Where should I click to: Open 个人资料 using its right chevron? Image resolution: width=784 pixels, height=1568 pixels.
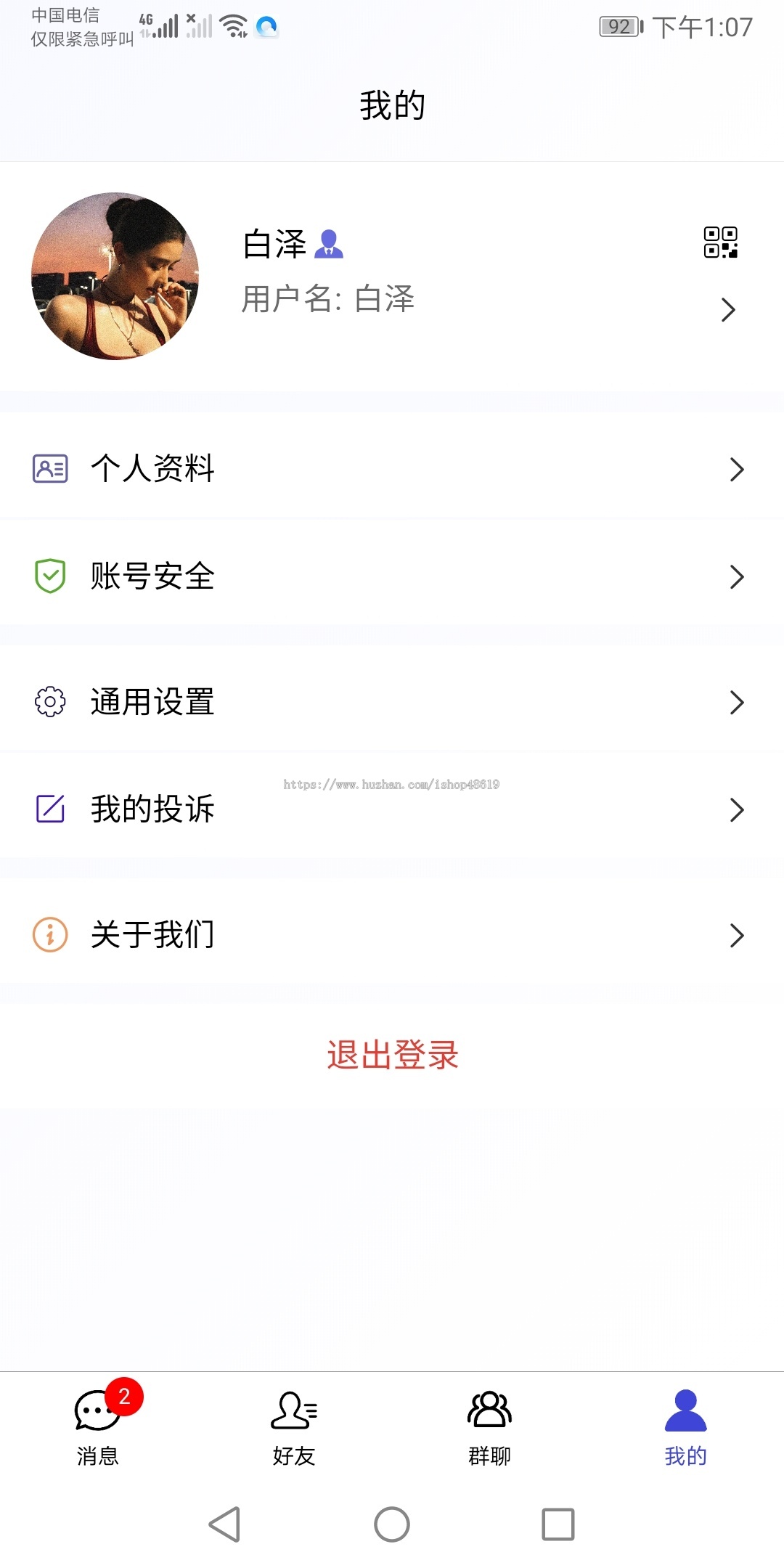737,470
